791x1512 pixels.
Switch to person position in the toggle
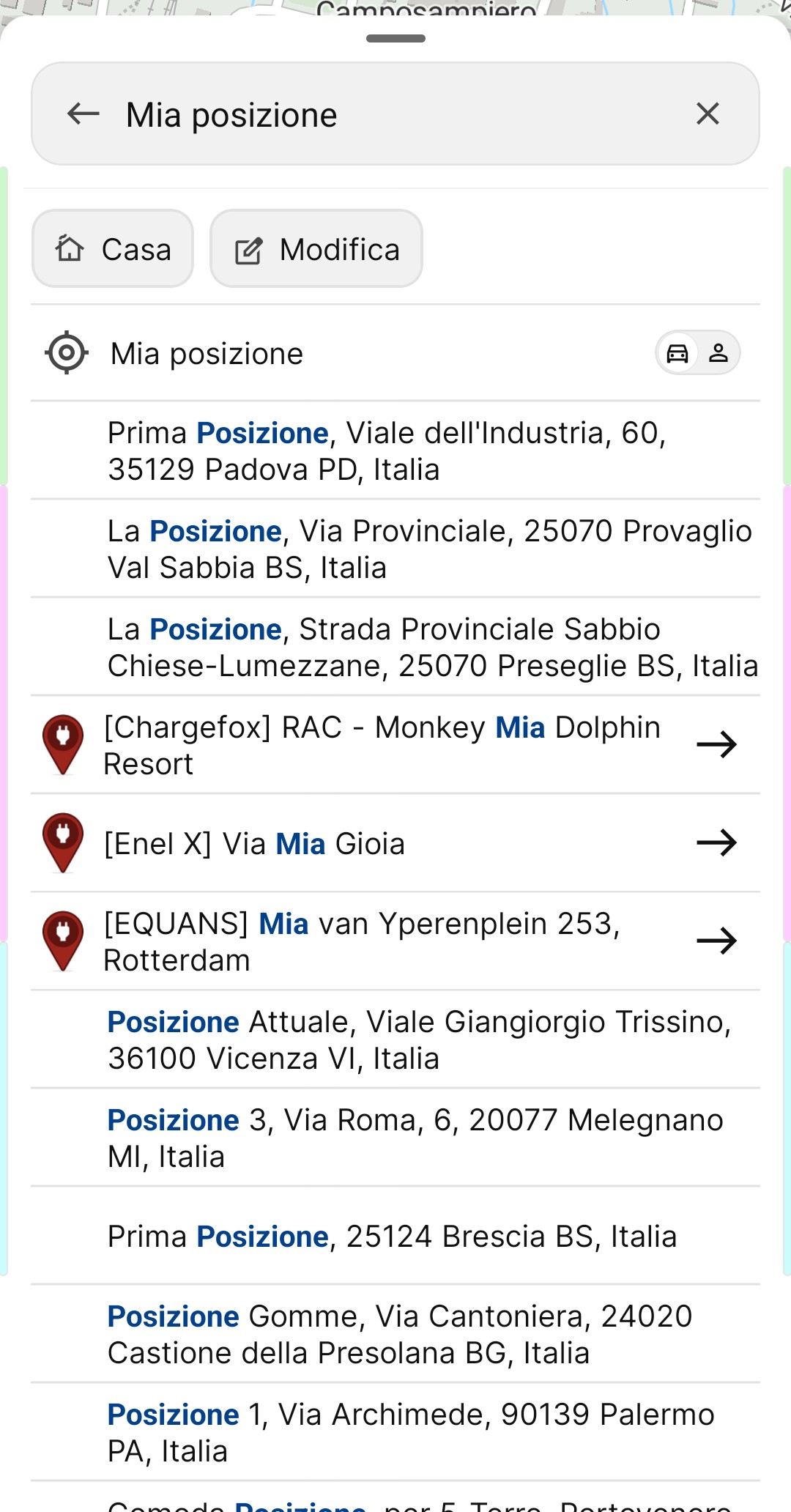pos(718,354)
